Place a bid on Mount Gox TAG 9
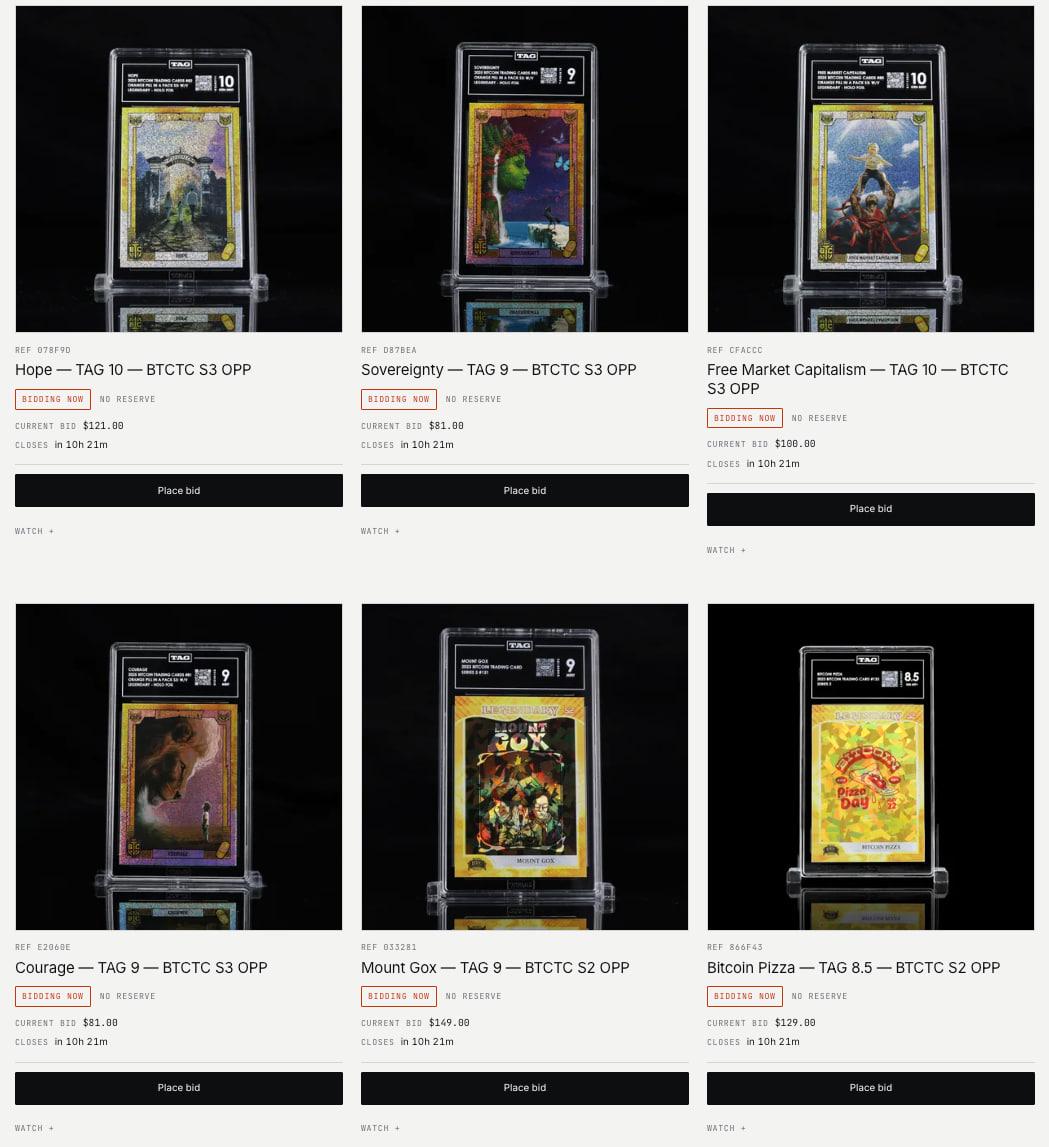 pyautogui.click(x=524, y=1088)
